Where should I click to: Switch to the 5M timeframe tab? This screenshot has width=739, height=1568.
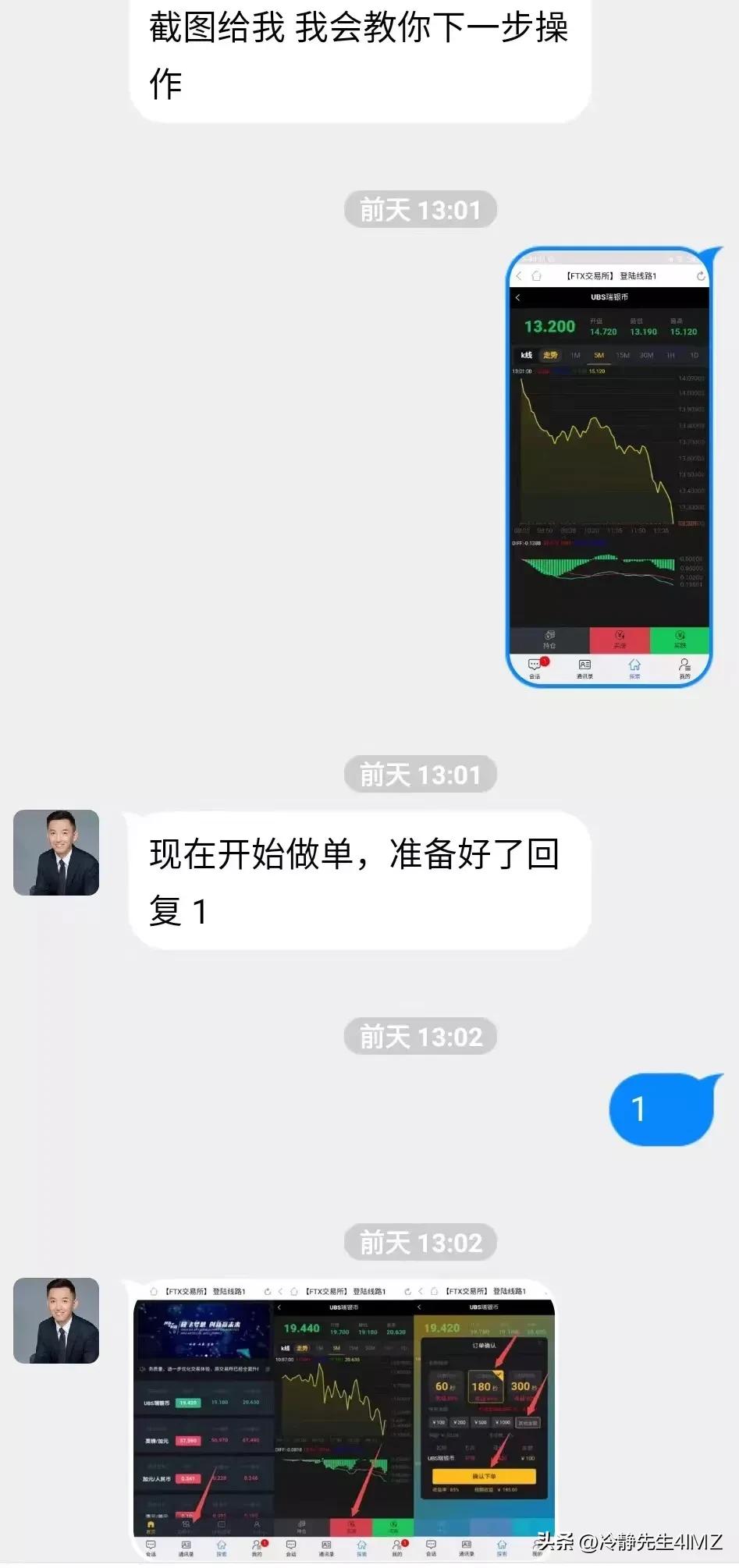(600, 354)
